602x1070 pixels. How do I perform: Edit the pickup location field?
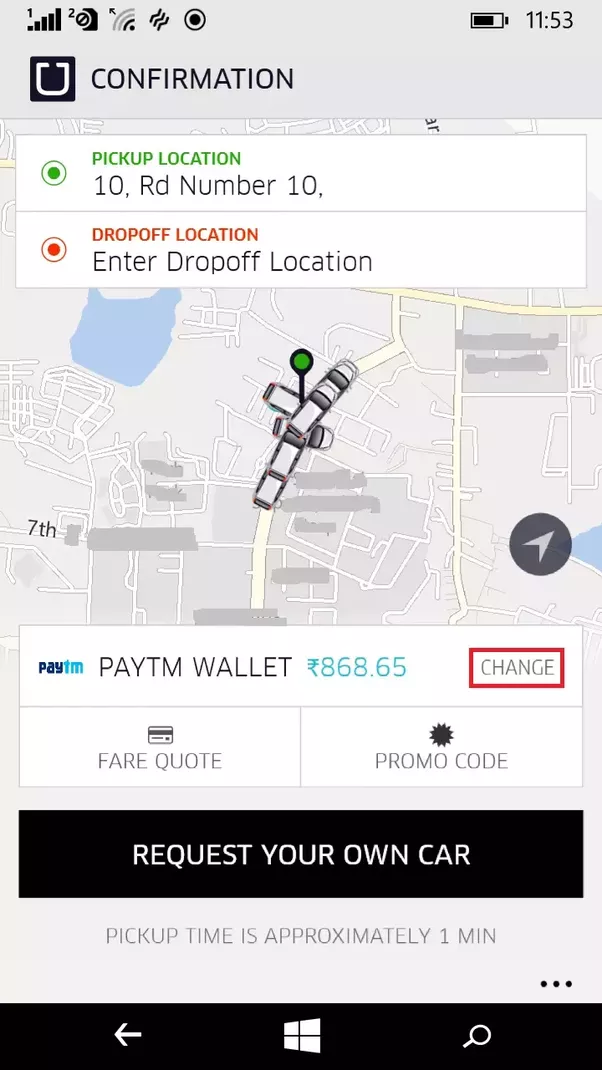pos(300,173)
